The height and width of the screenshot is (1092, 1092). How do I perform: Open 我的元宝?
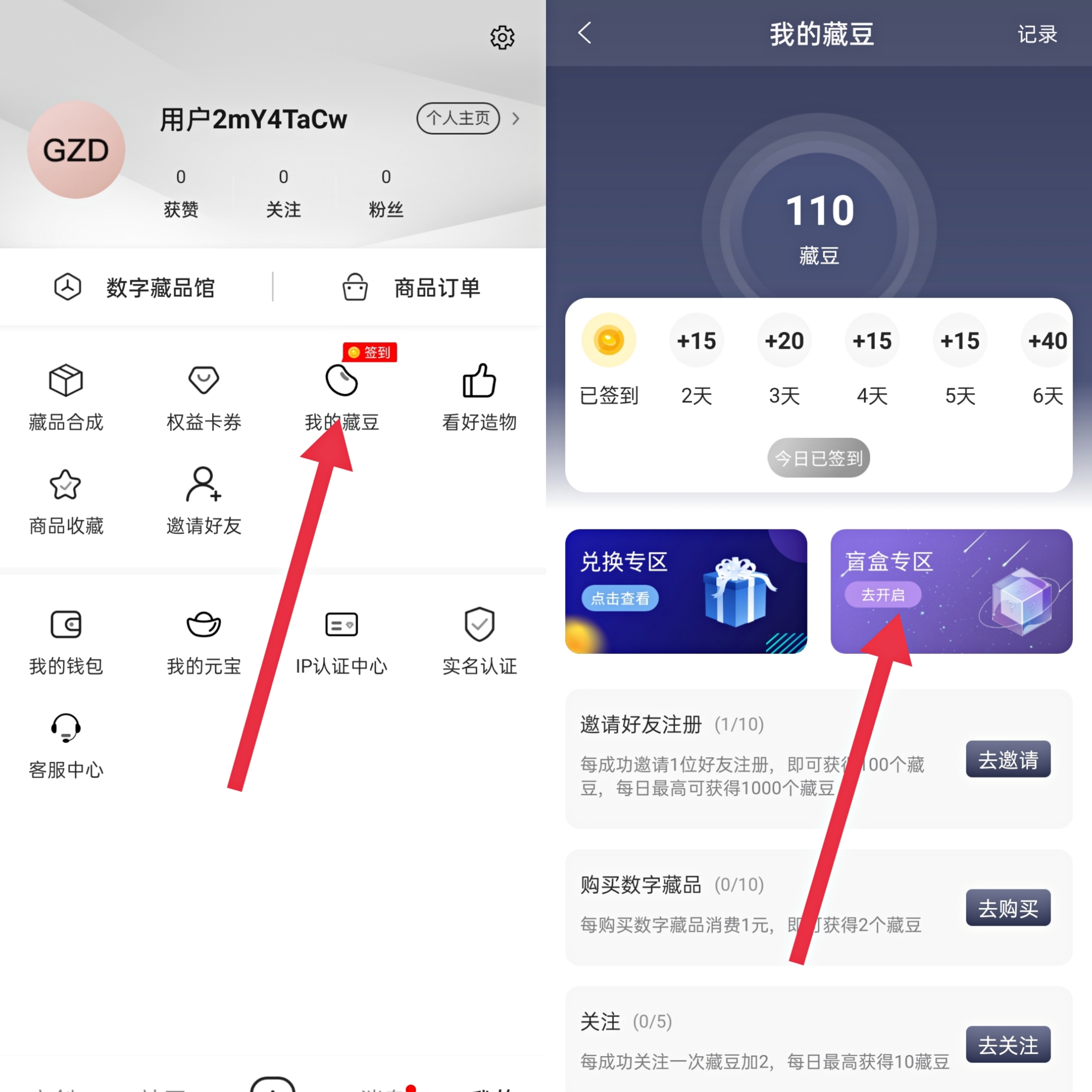coord(203,641)
